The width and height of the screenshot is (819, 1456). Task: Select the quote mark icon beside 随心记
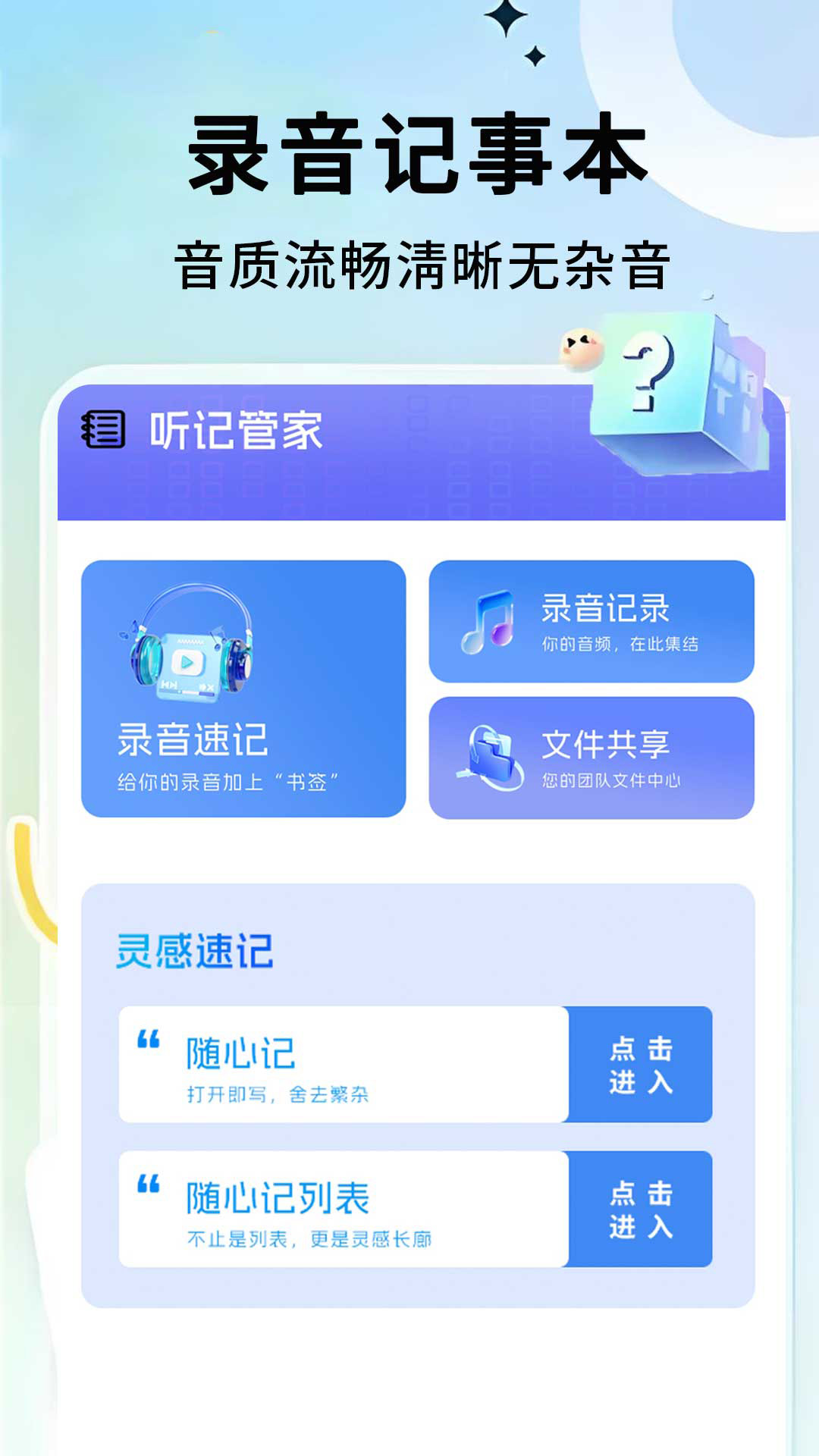(x=149, y=1039)
